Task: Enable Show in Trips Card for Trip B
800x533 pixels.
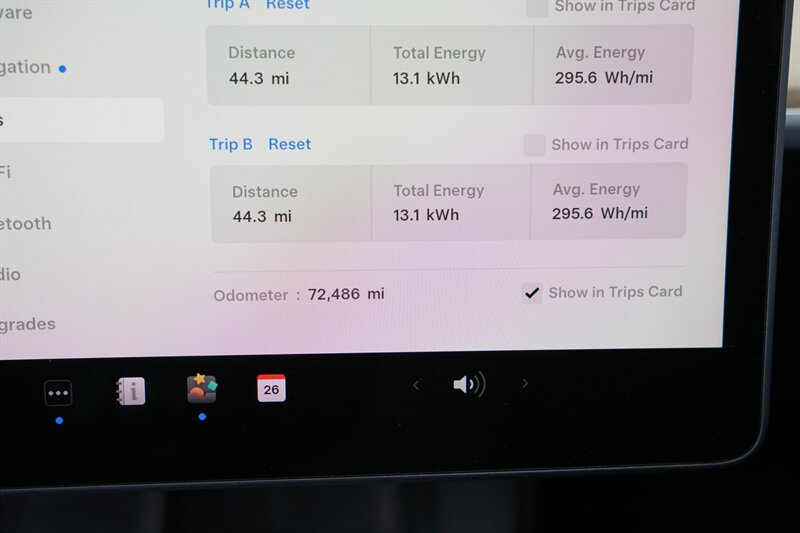Action: 534,145
